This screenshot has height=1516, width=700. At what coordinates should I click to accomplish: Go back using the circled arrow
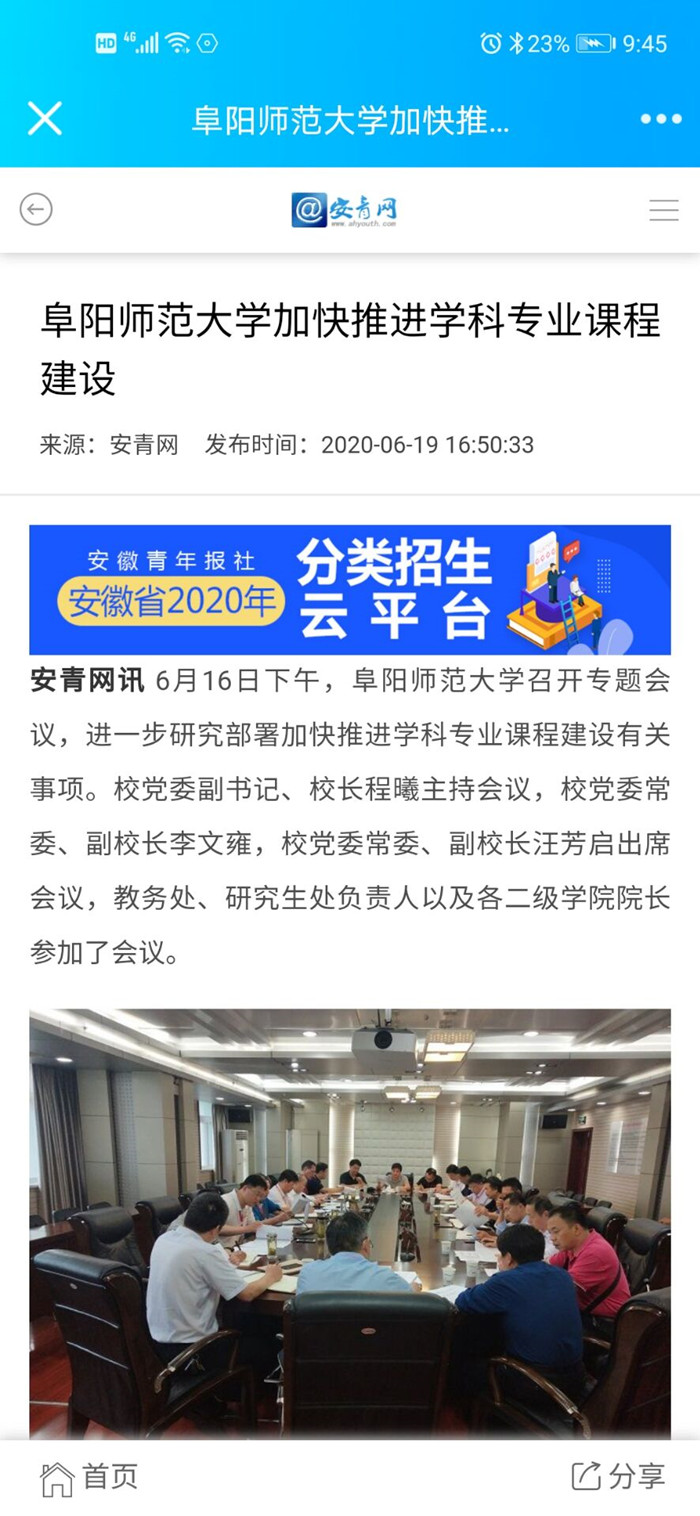(36, 209)
